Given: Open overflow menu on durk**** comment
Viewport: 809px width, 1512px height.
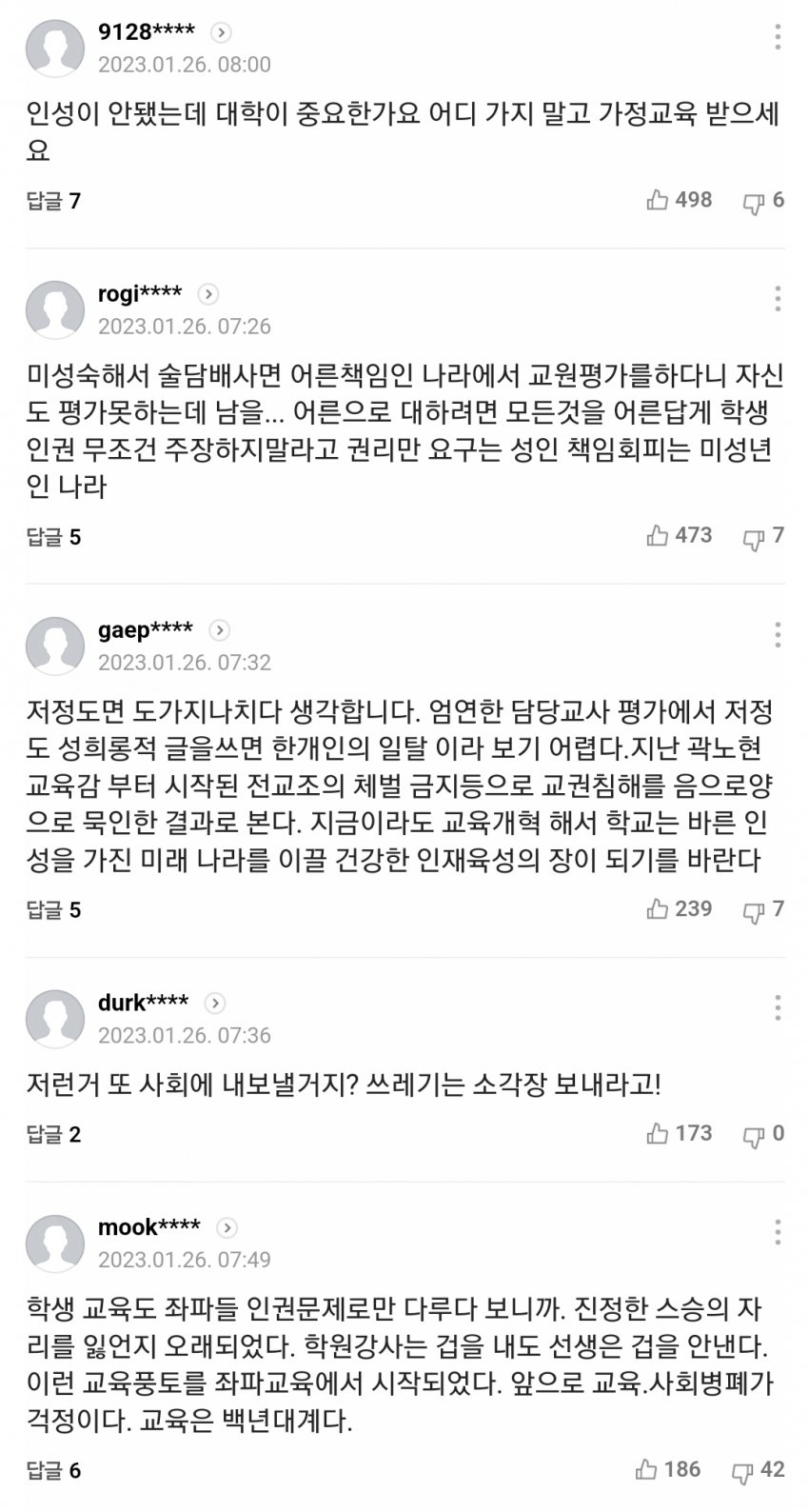Looking at the screenshot, I should click(779, 1007).
